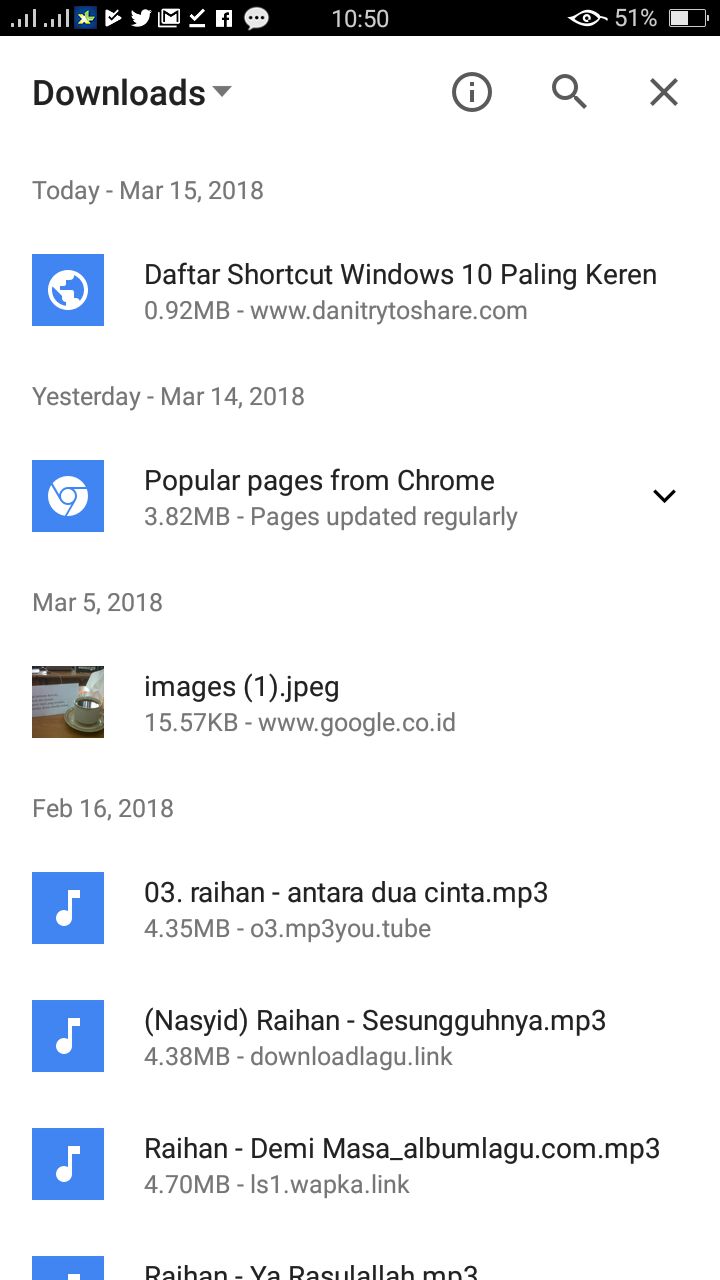Open the images (1).jpeg download

click(x=241, y=687)
